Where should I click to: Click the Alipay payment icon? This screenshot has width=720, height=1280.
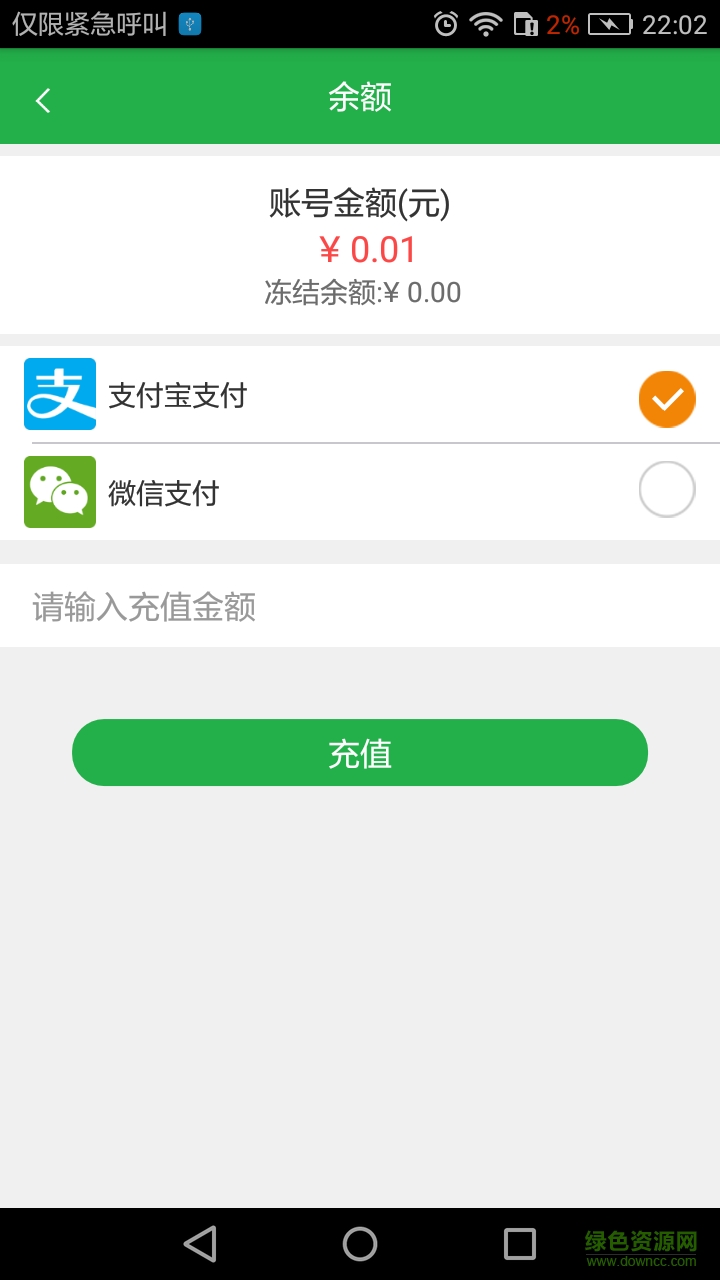point(59,393)
